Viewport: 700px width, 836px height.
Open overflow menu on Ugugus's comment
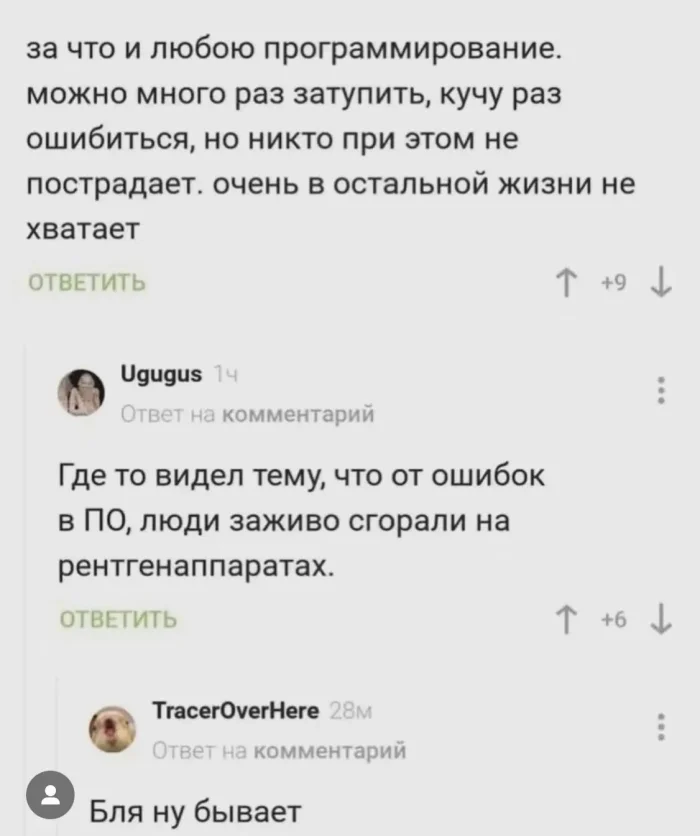(x=659, y=390)
